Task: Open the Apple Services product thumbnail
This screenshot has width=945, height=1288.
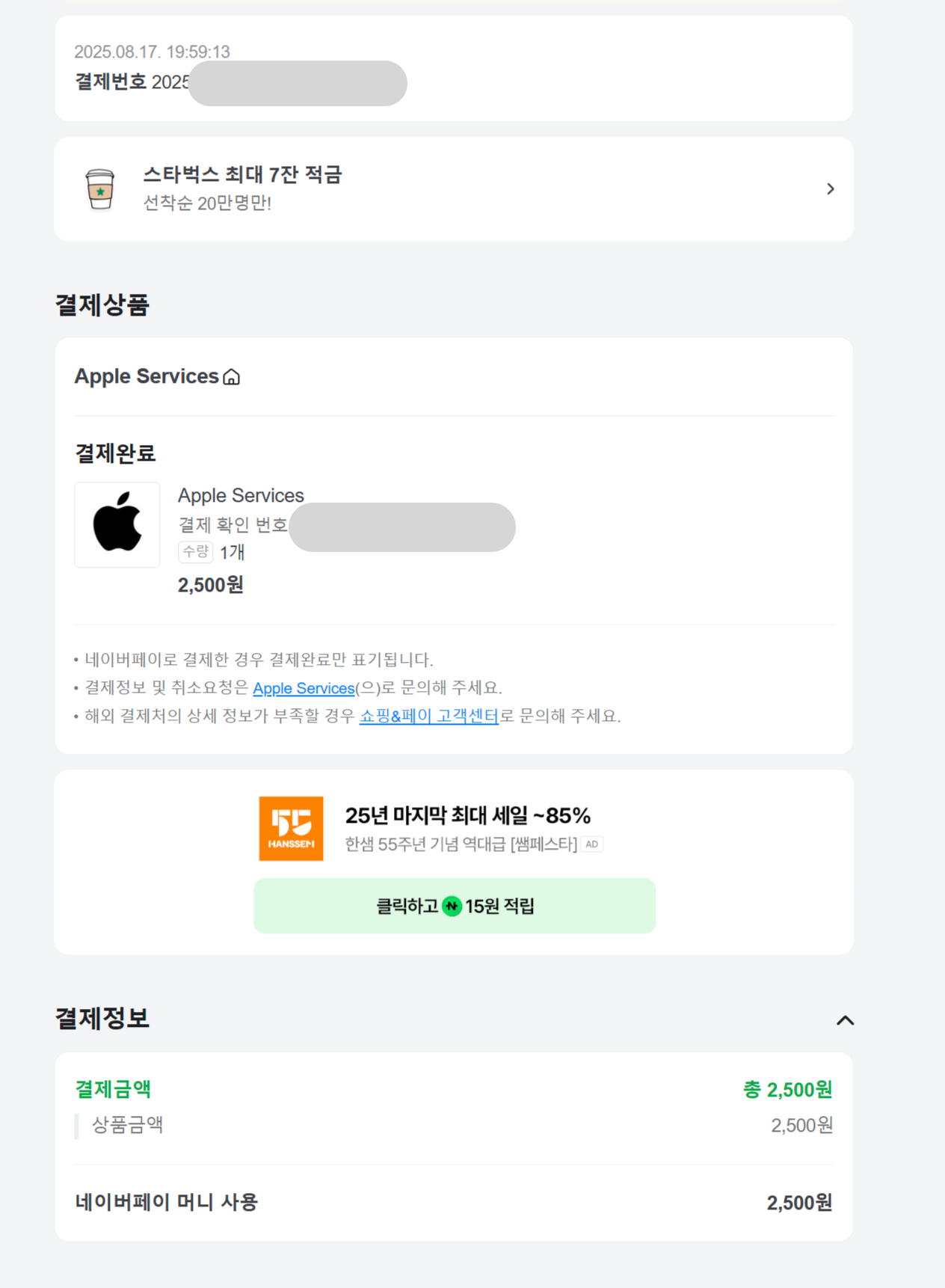Action: click(x=117, y=525)
